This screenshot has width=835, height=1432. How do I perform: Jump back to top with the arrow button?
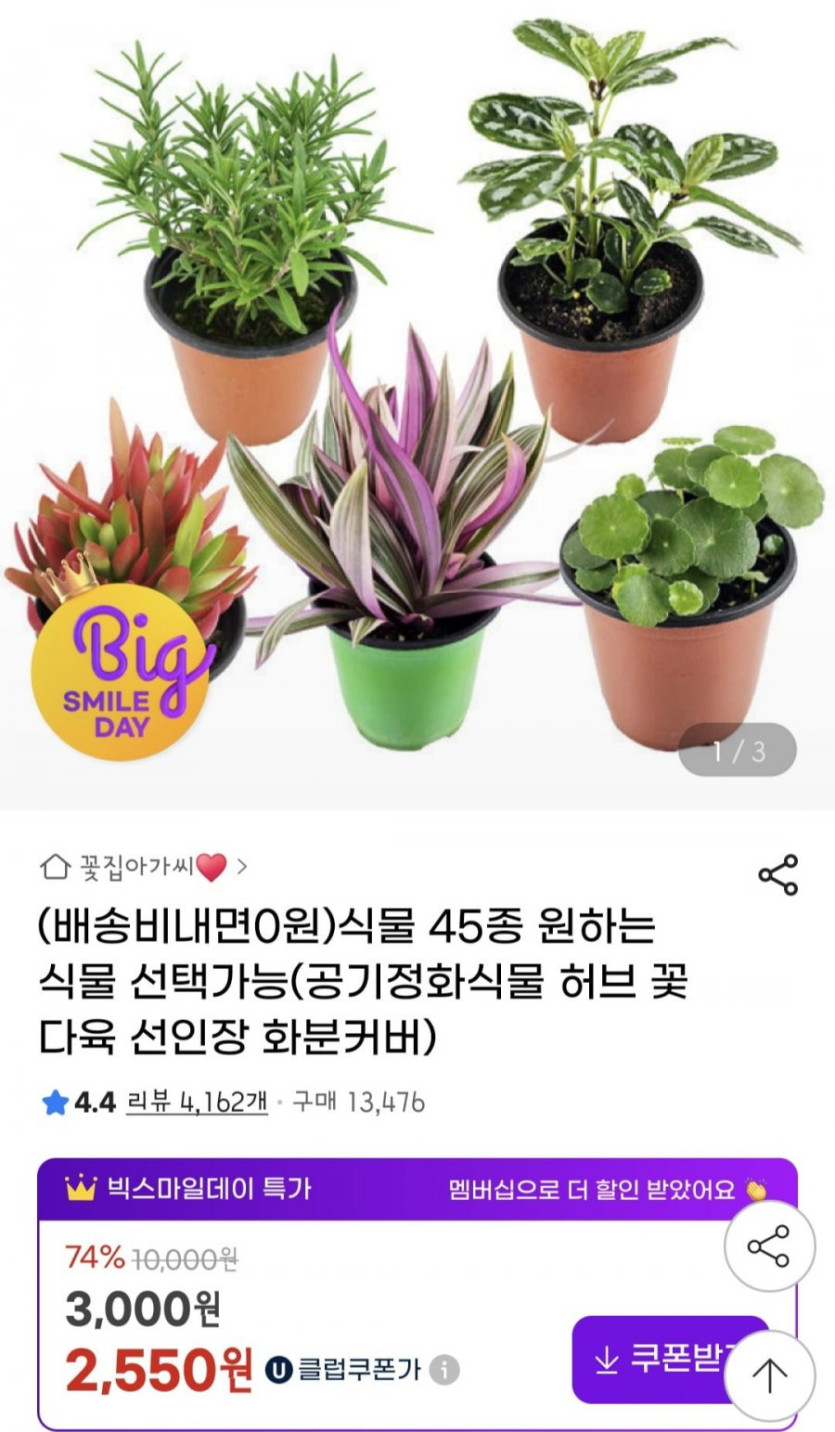tap(769, 1376)
